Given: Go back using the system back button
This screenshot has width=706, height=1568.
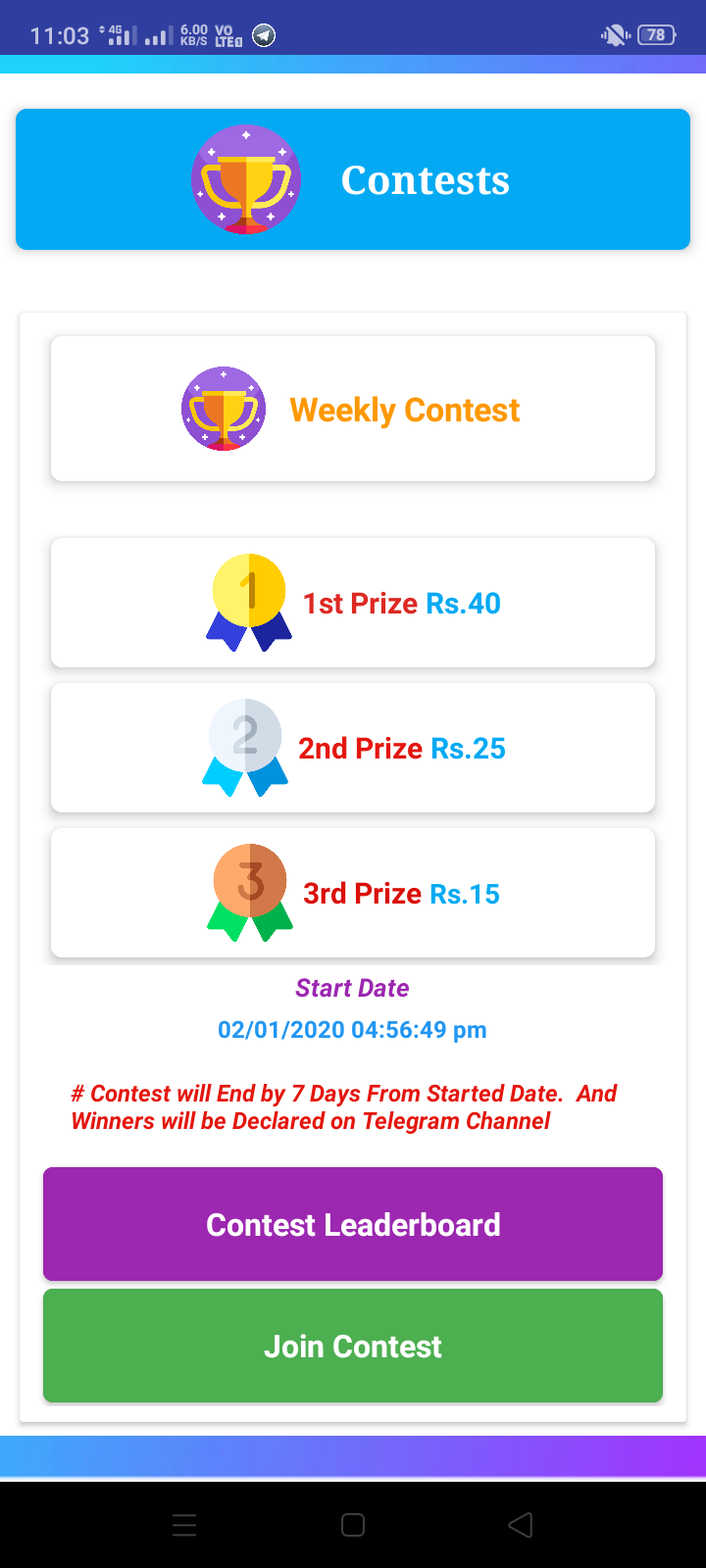Looking at the screenshot, I should (x=521, y=1525).
